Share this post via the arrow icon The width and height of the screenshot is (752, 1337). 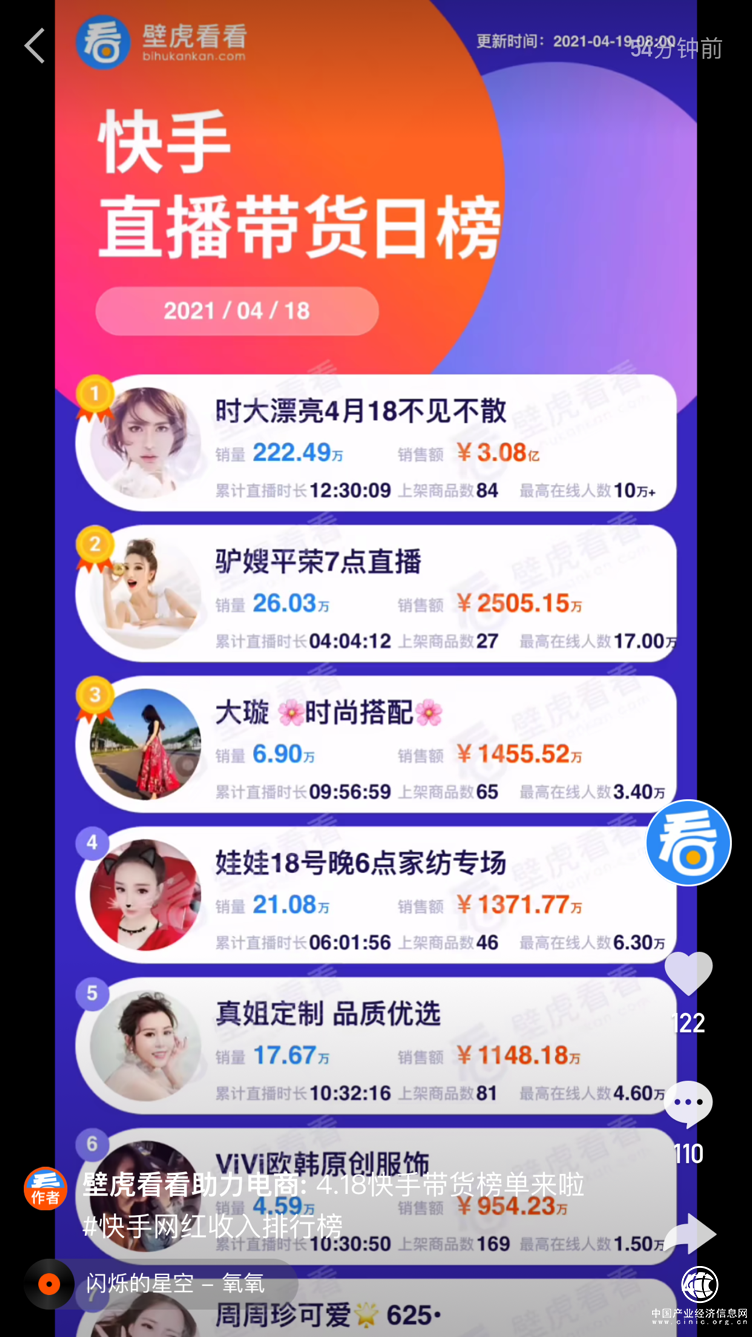tap(690, 1235)
